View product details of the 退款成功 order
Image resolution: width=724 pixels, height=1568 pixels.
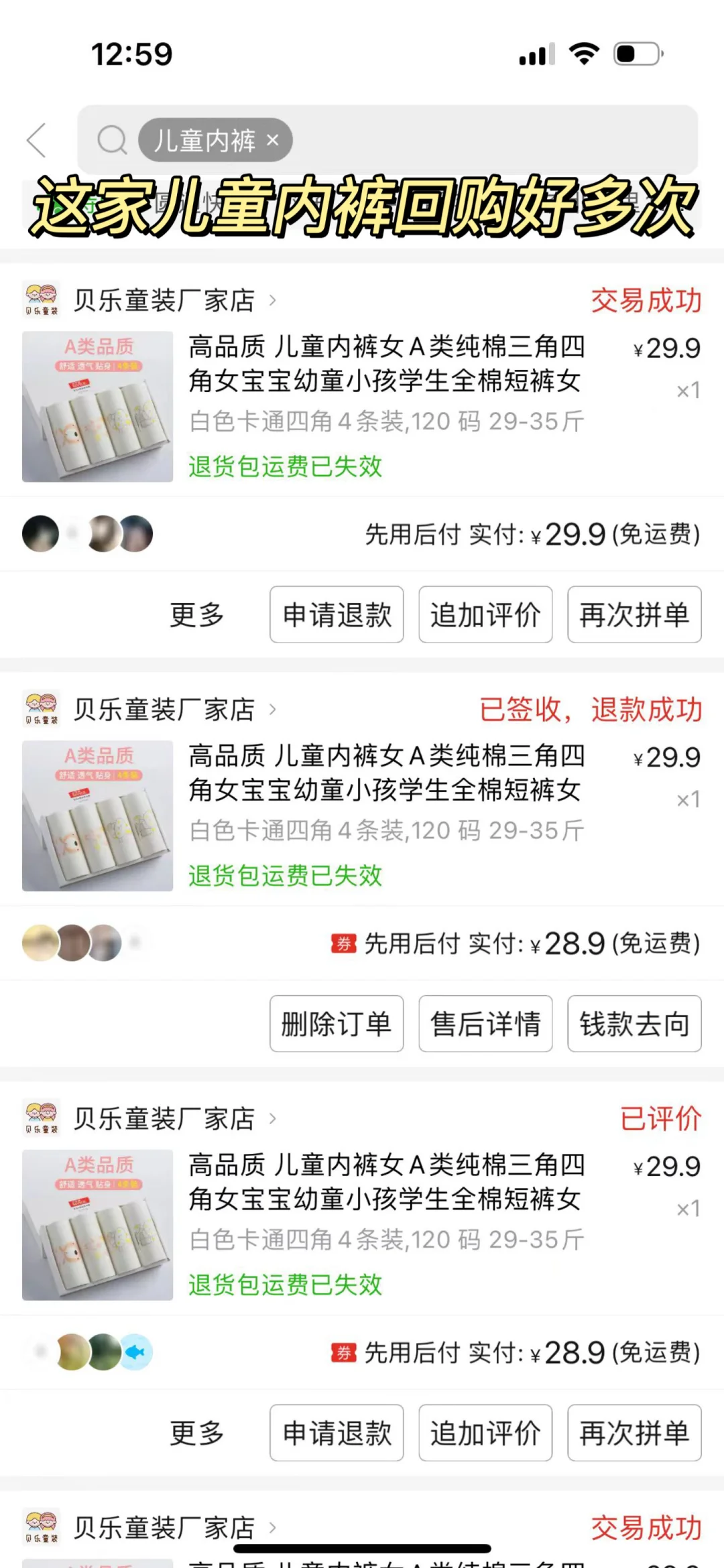pos(385,773)
